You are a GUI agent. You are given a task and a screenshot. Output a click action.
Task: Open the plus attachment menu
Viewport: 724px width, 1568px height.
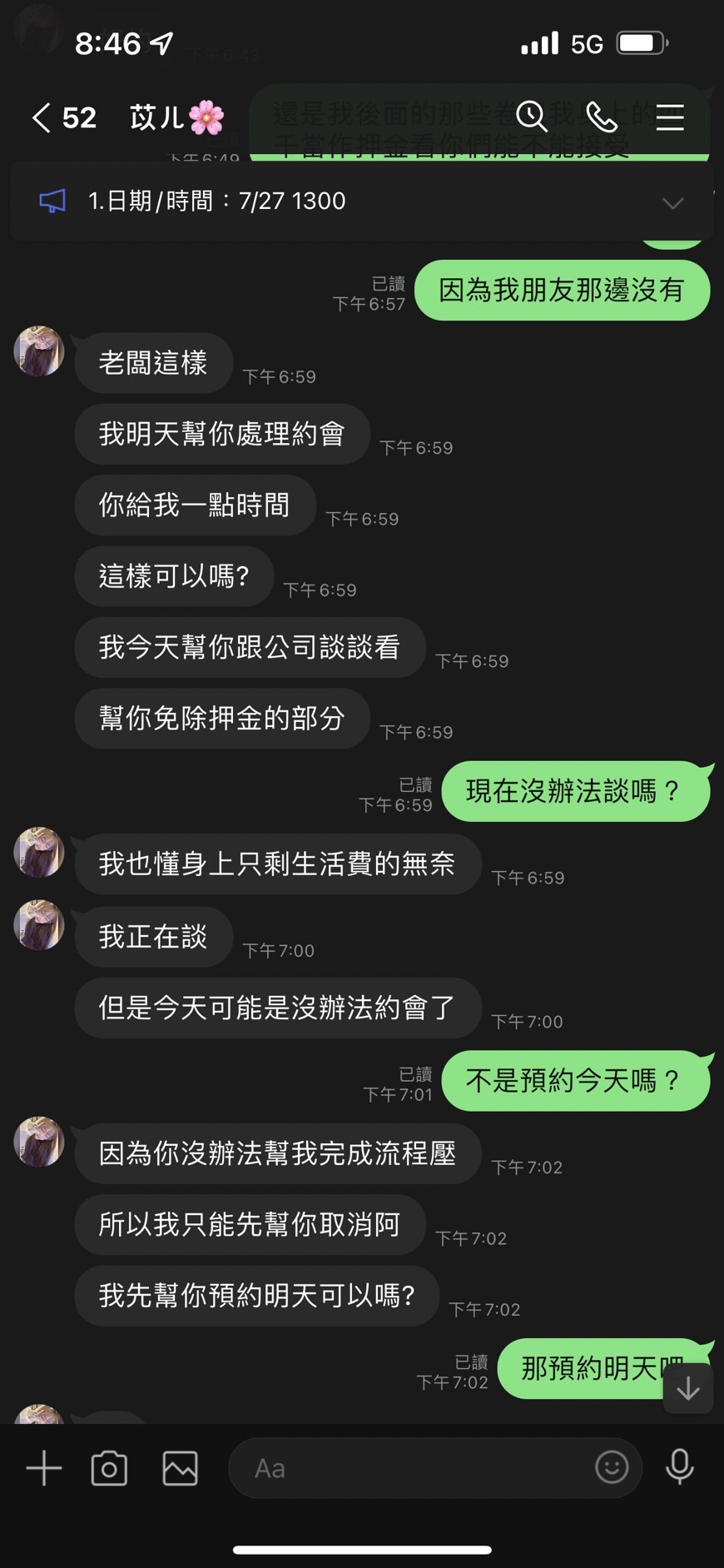coord(44,1468)
